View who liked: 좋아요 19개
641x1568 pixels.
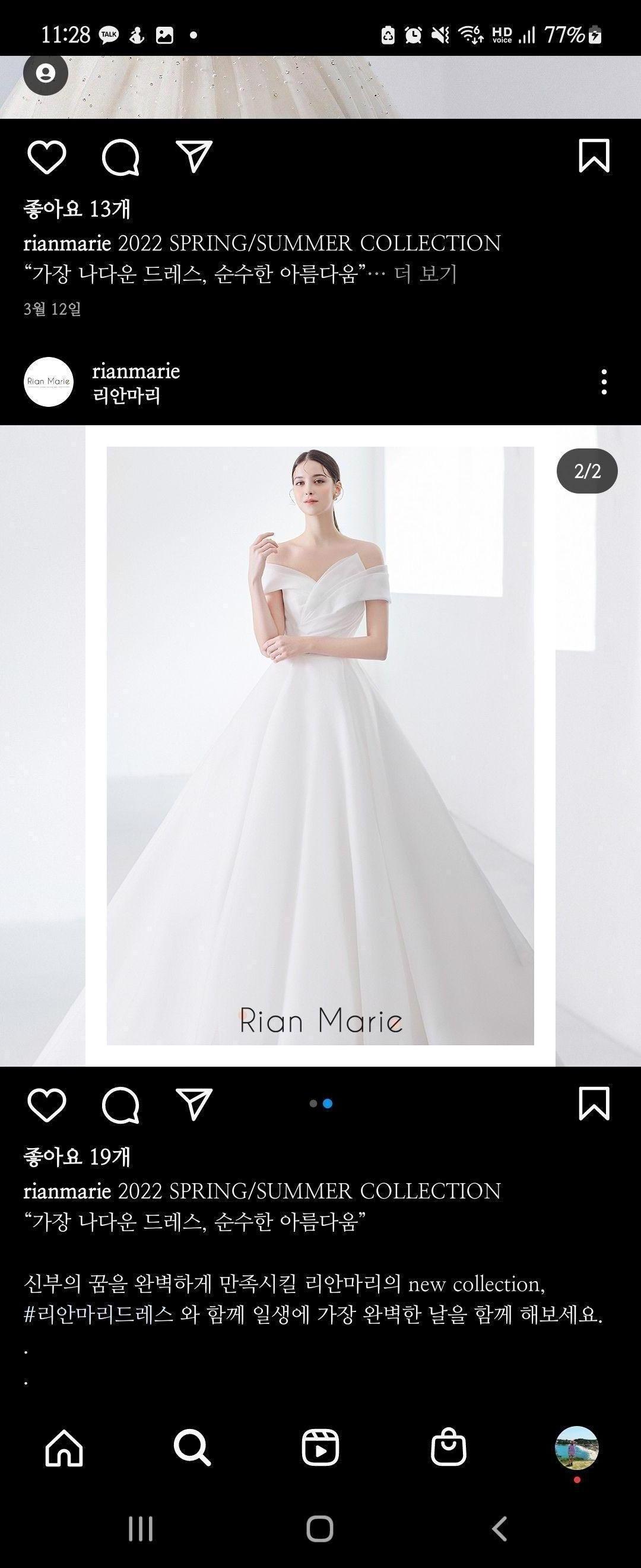[77, 1156]
